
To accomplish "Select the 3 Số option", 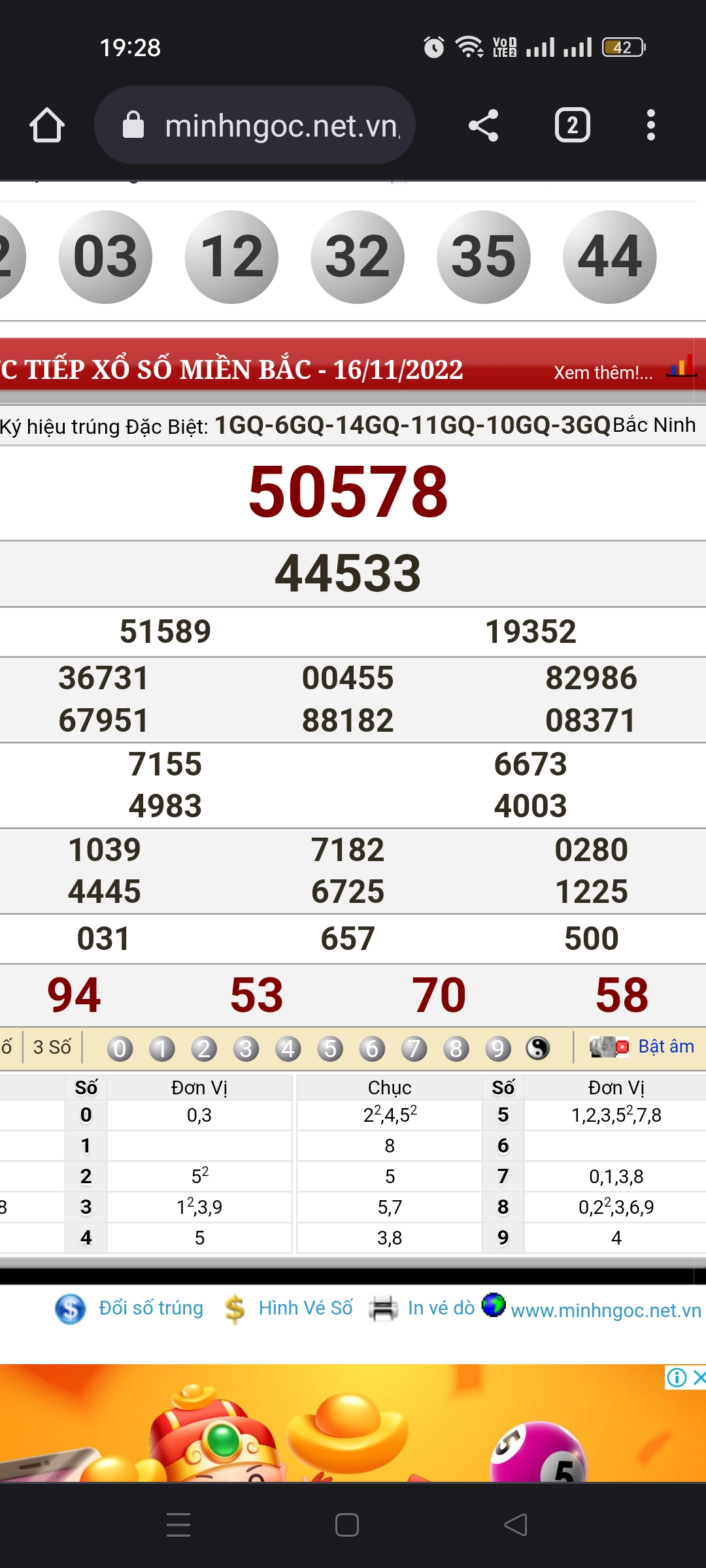I will (52, 1047).
